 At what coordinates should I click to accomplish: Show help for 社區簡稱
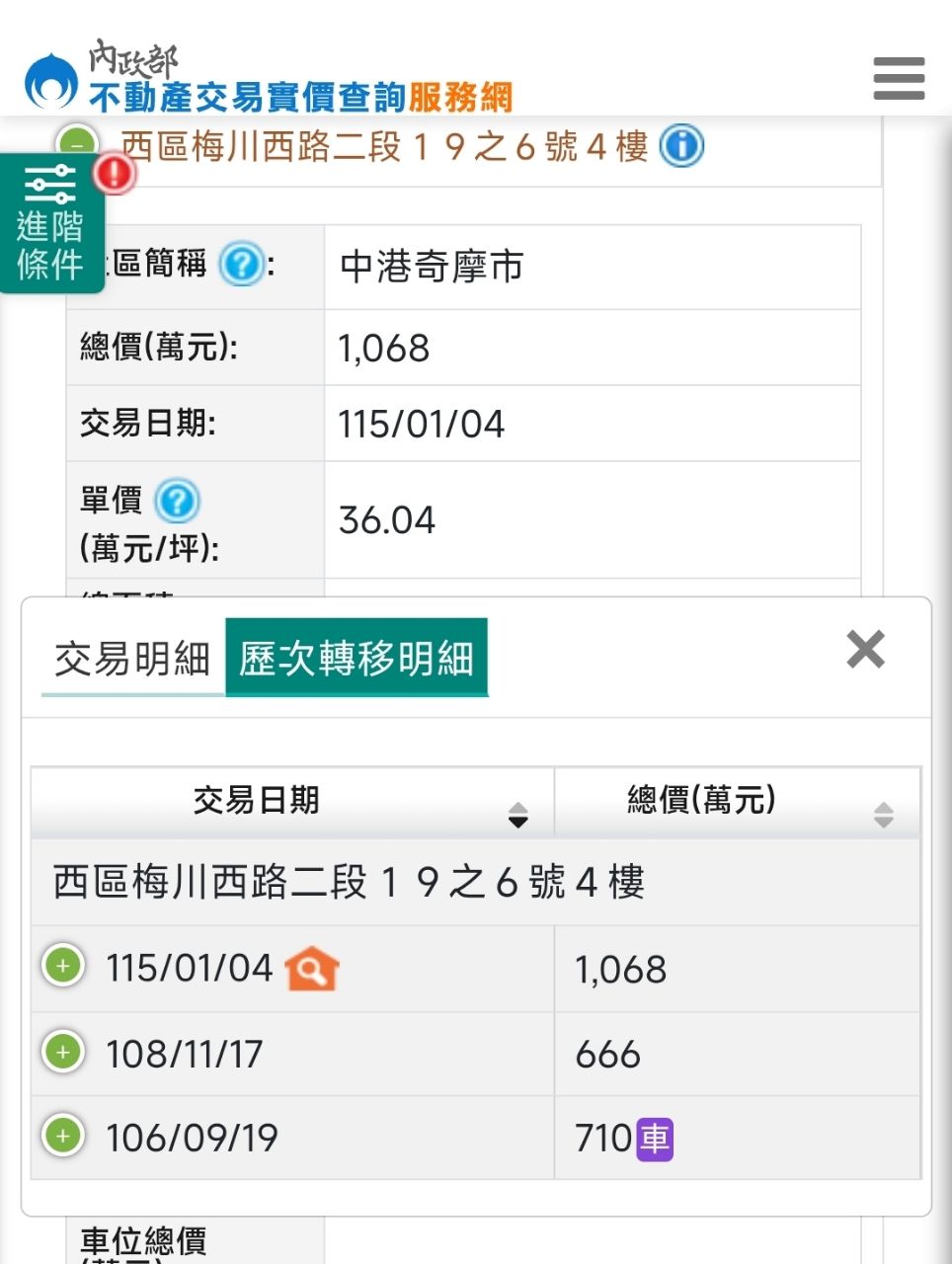(x=241, y=265)
